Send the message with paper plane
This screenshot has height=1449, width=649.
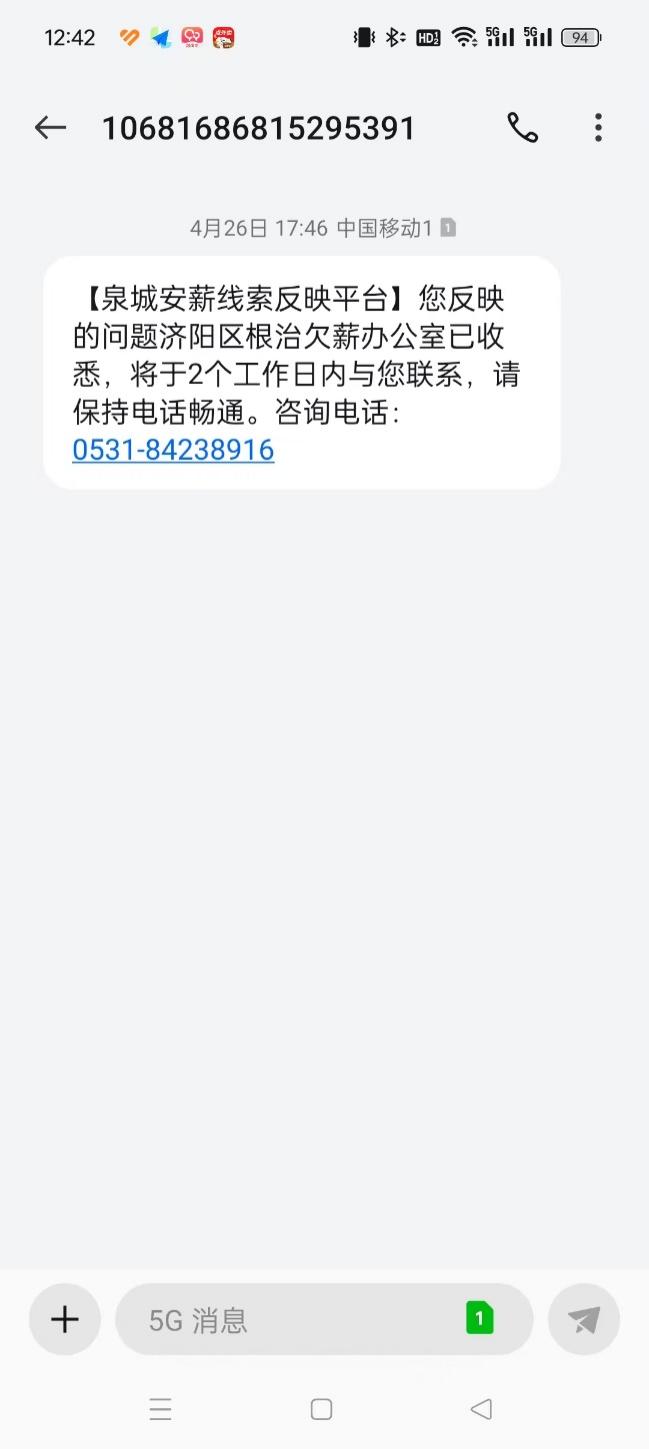[584, 1320]
